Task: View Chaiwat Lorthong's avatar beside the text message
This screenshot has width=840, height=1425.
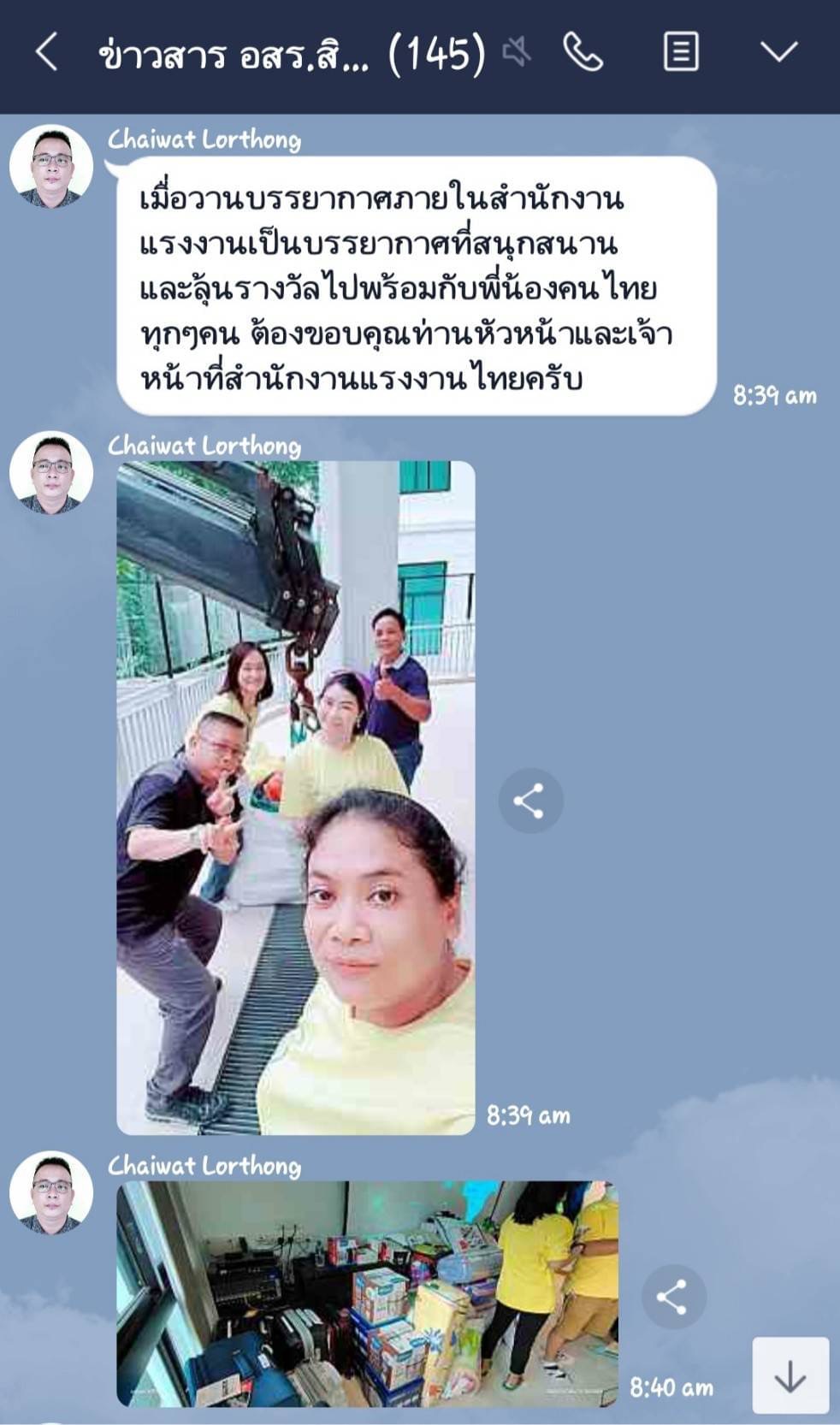Action: tap(51, 167)
